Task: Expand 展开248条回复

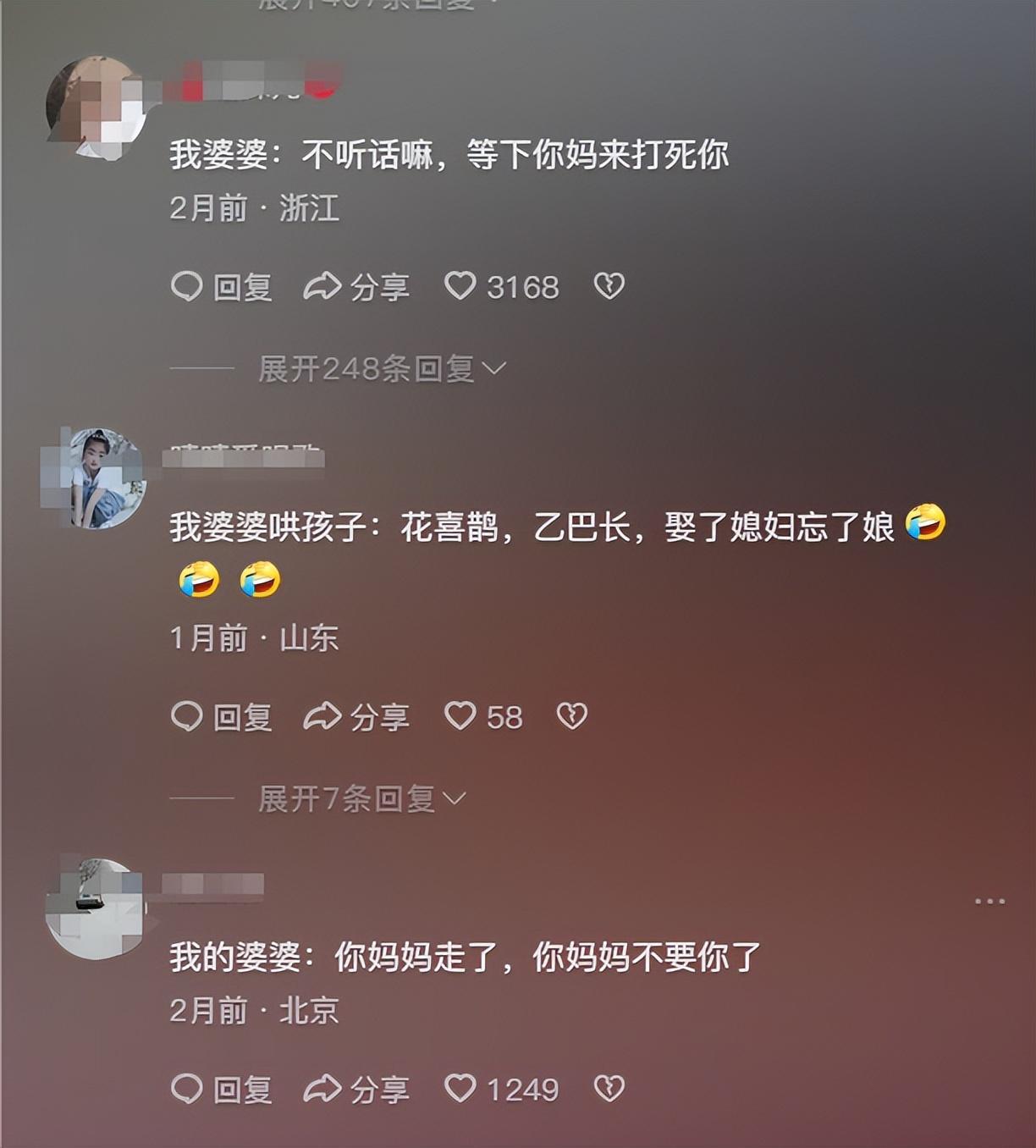Action: point(382,368)
